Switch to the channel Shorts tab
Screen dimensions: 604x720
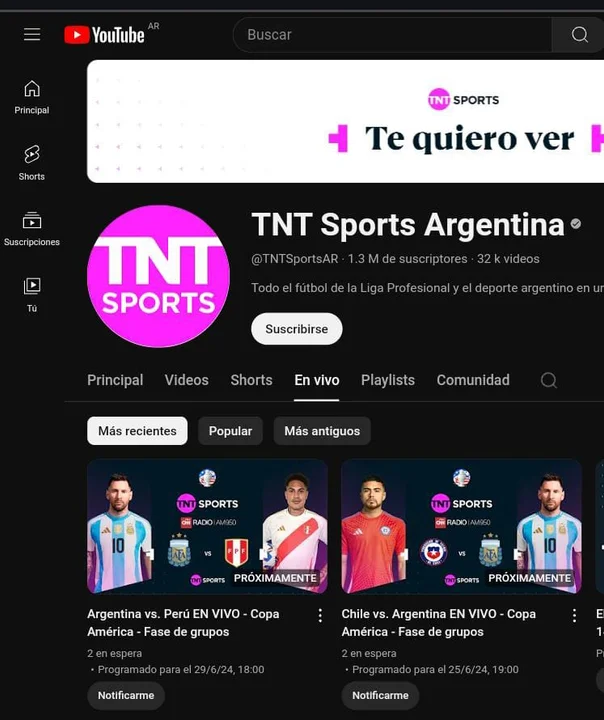(x=251, y=380)
